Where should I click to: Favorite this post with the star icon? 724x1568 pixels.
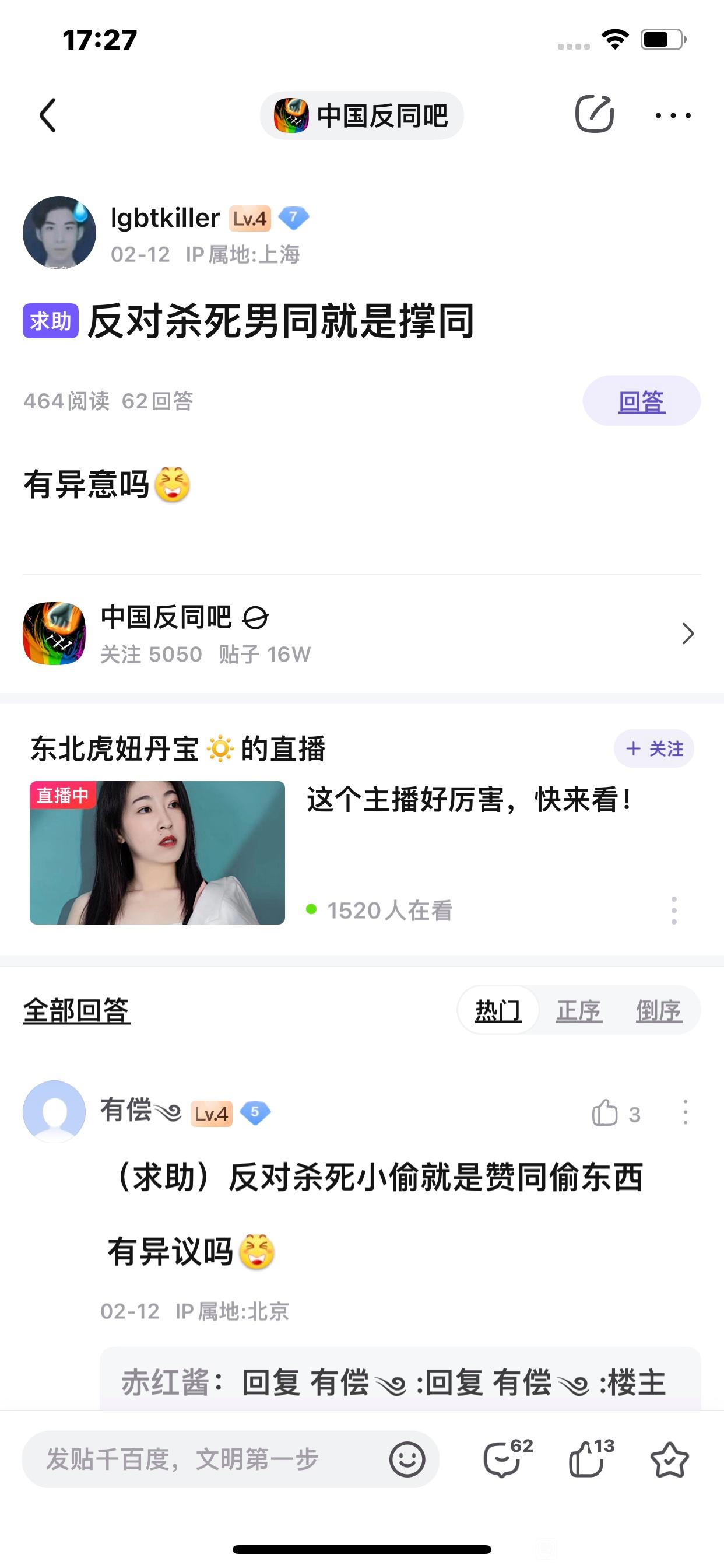point(669,1459)
